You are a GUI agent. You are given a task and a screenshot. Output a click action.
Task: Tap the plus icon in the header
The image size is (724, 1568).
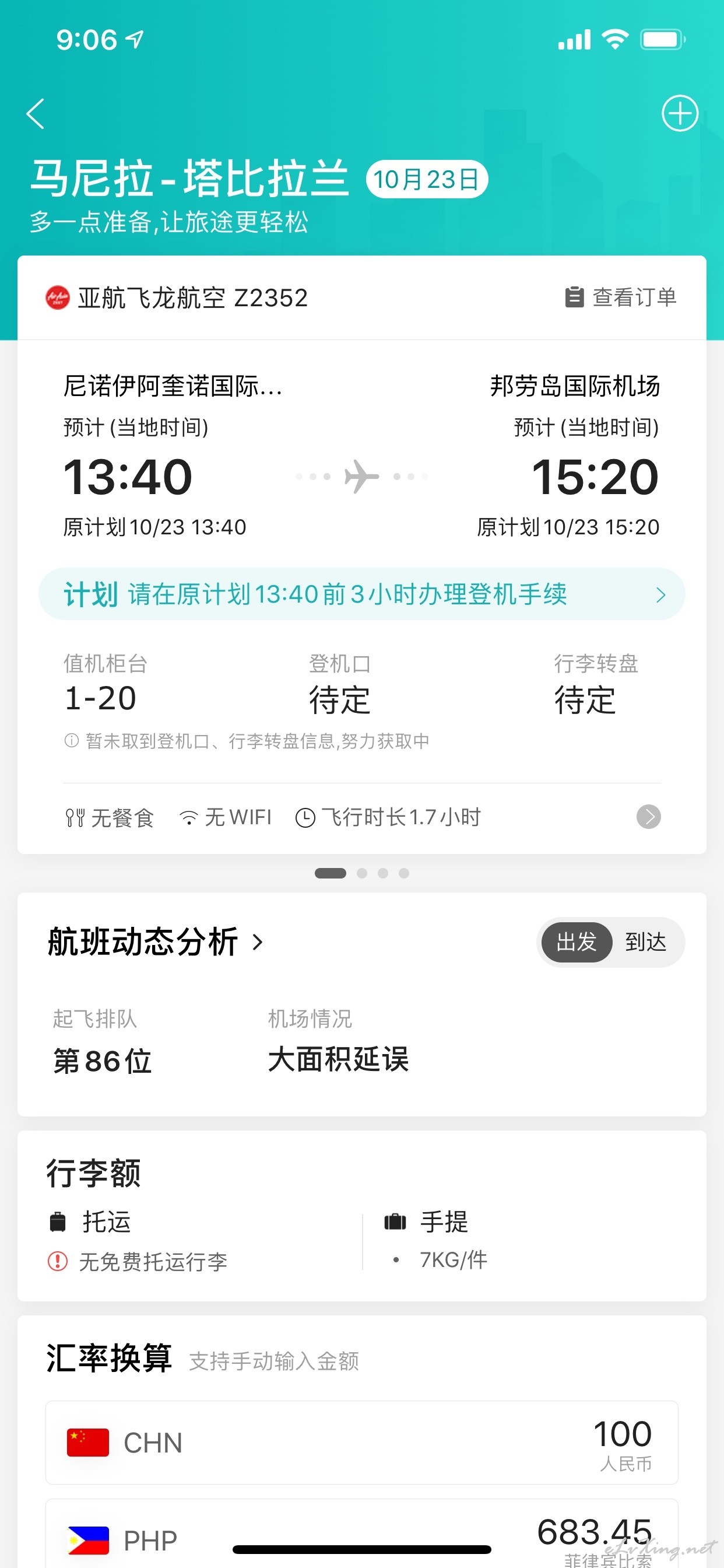pos(680,113)
